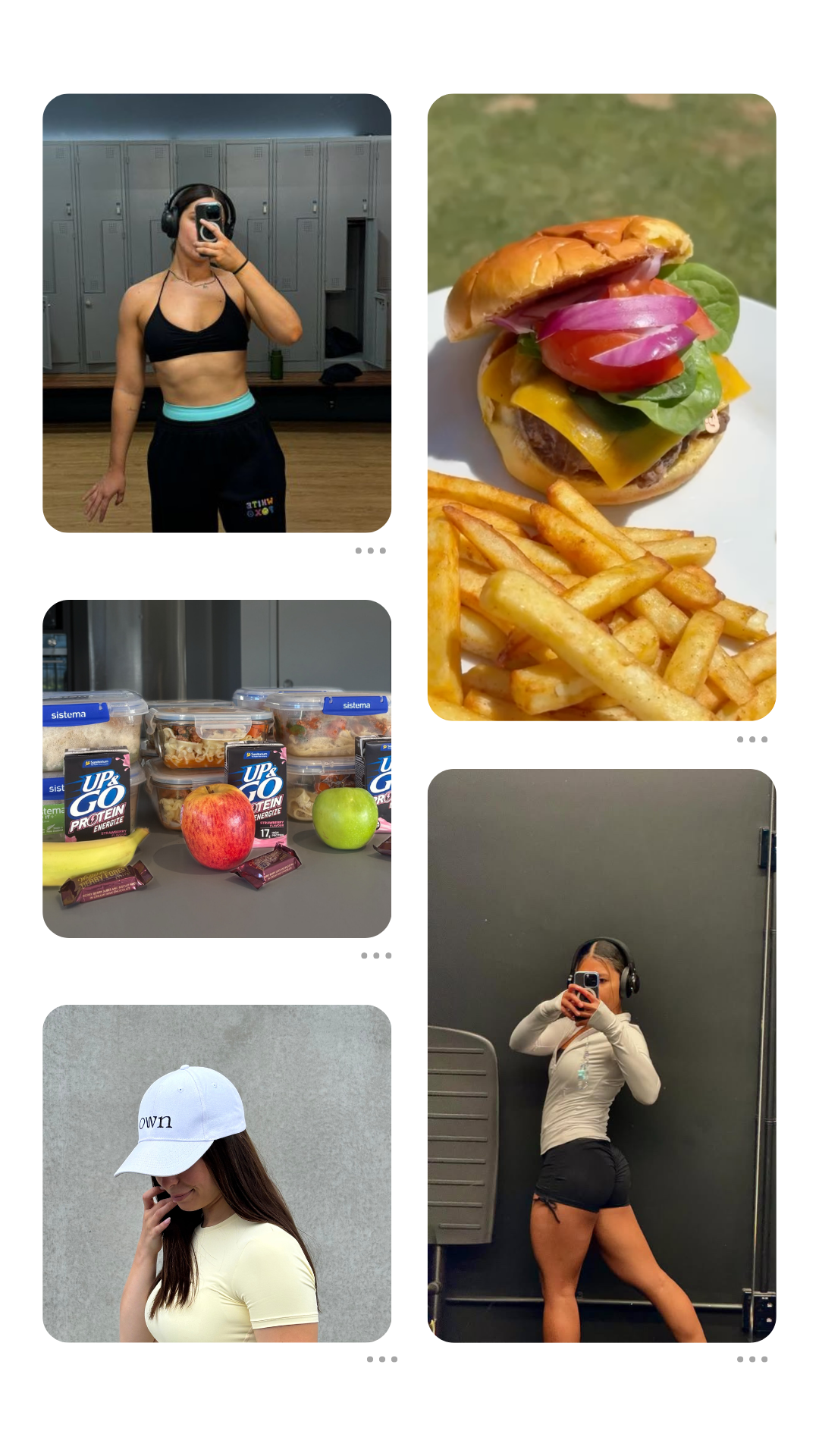Open more options under the white cap pin
819x1456 pixels.
click(x=382, y=1359)
